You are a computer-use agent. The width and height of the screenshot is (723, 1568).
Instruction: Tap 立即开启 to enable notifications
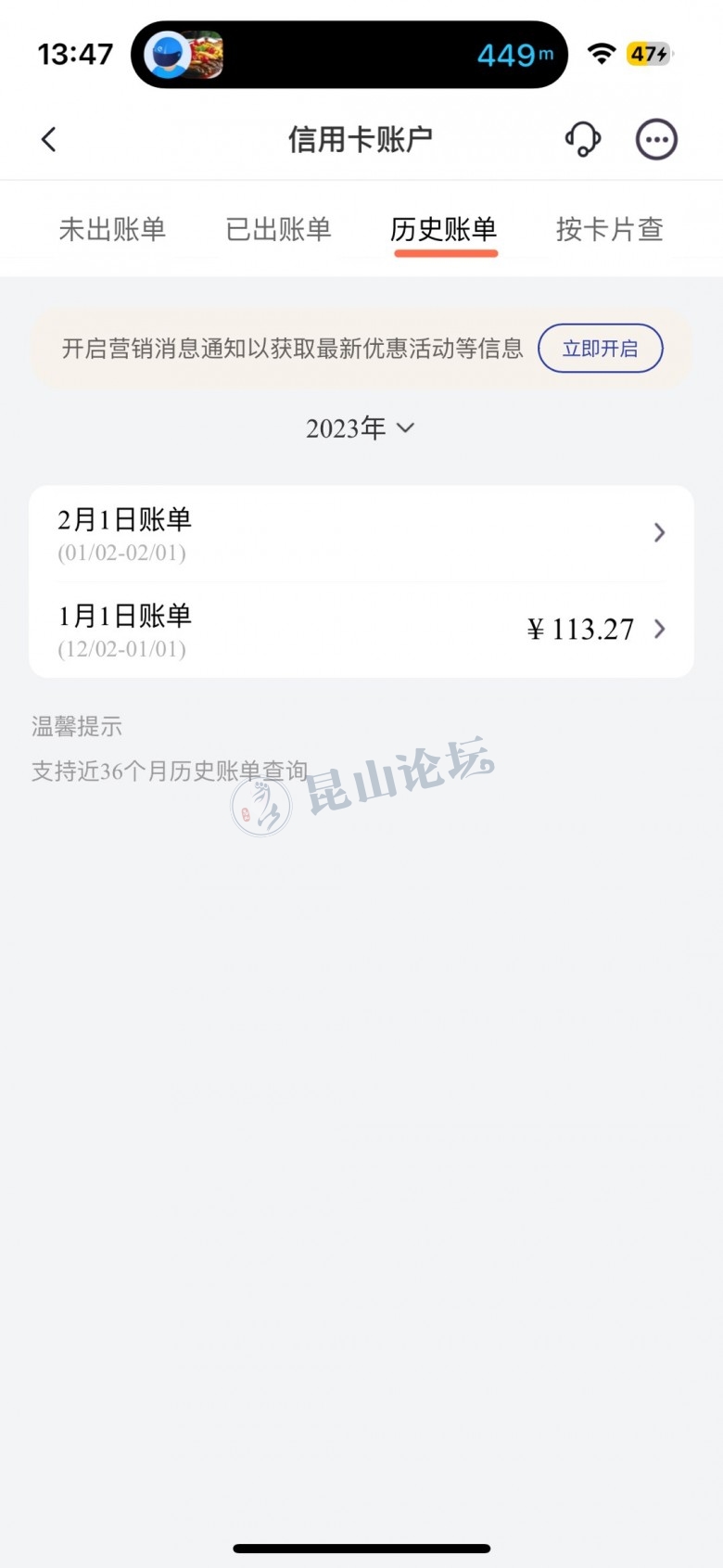coord(600,349)
